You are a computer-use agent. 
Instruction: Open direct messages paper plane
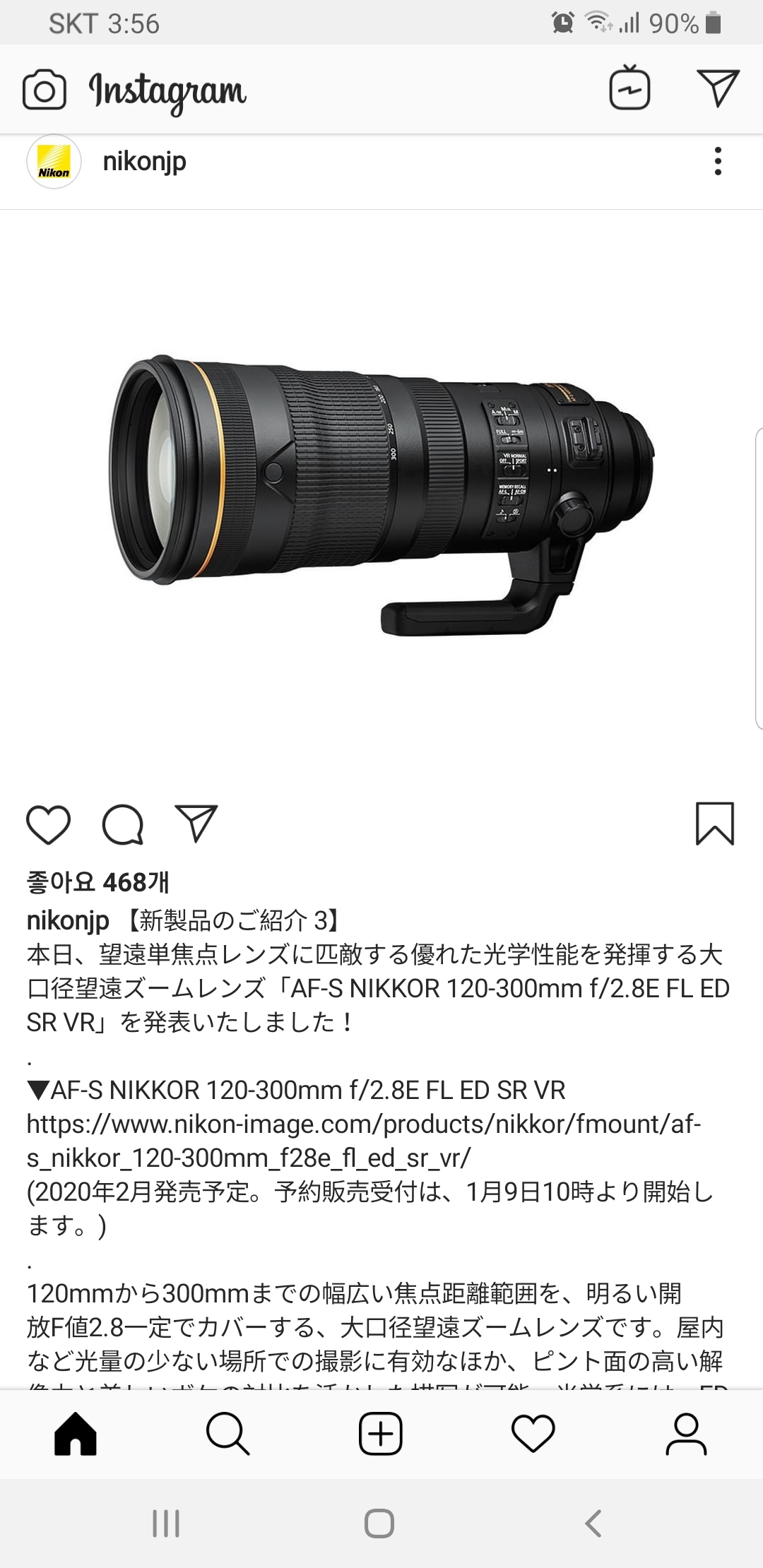[x=717, y=88]
